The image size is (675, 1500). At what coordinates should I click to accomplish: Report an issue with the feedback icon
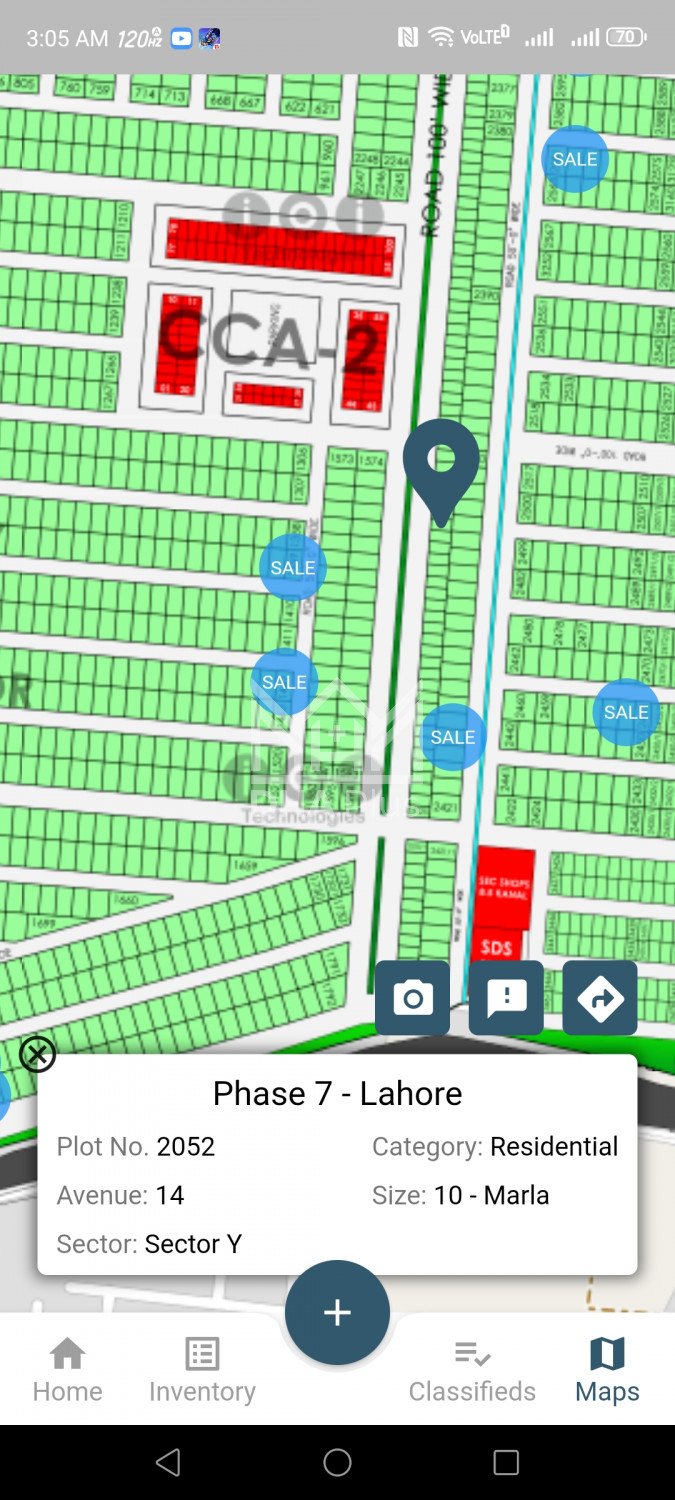pos(506,998)
